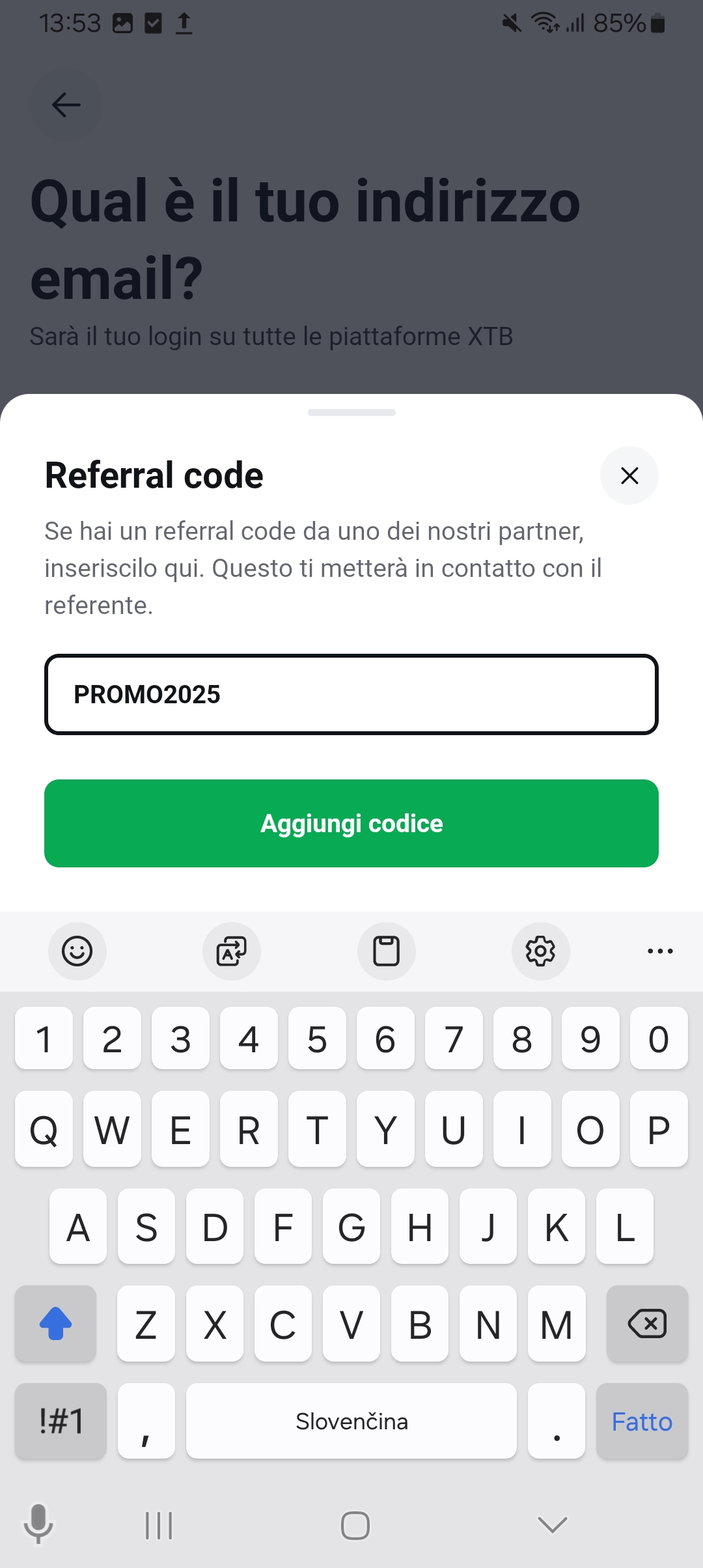Open the keyboard translate tool

click(232, 951)
